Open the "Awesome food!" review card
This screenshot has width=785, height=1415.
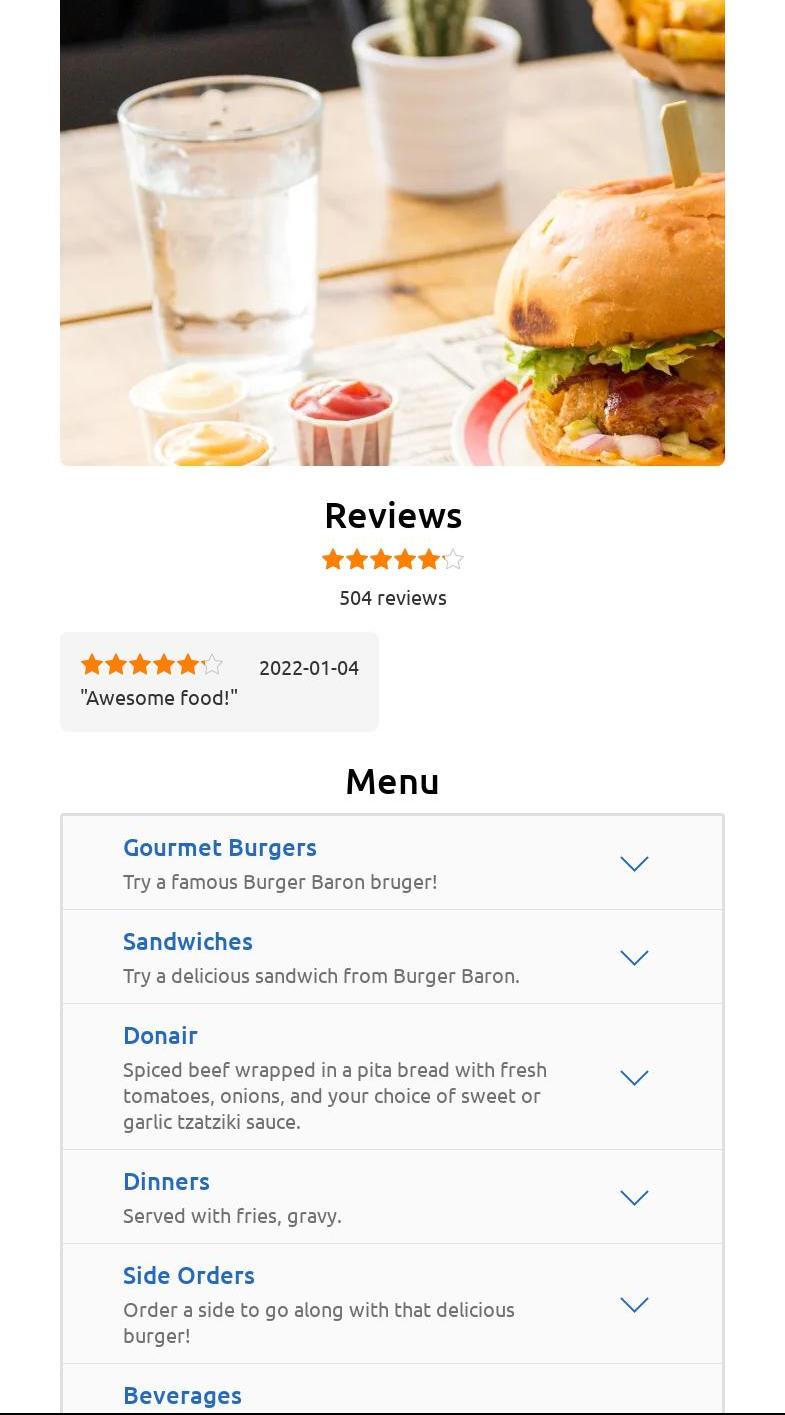[x=219, y=682]
